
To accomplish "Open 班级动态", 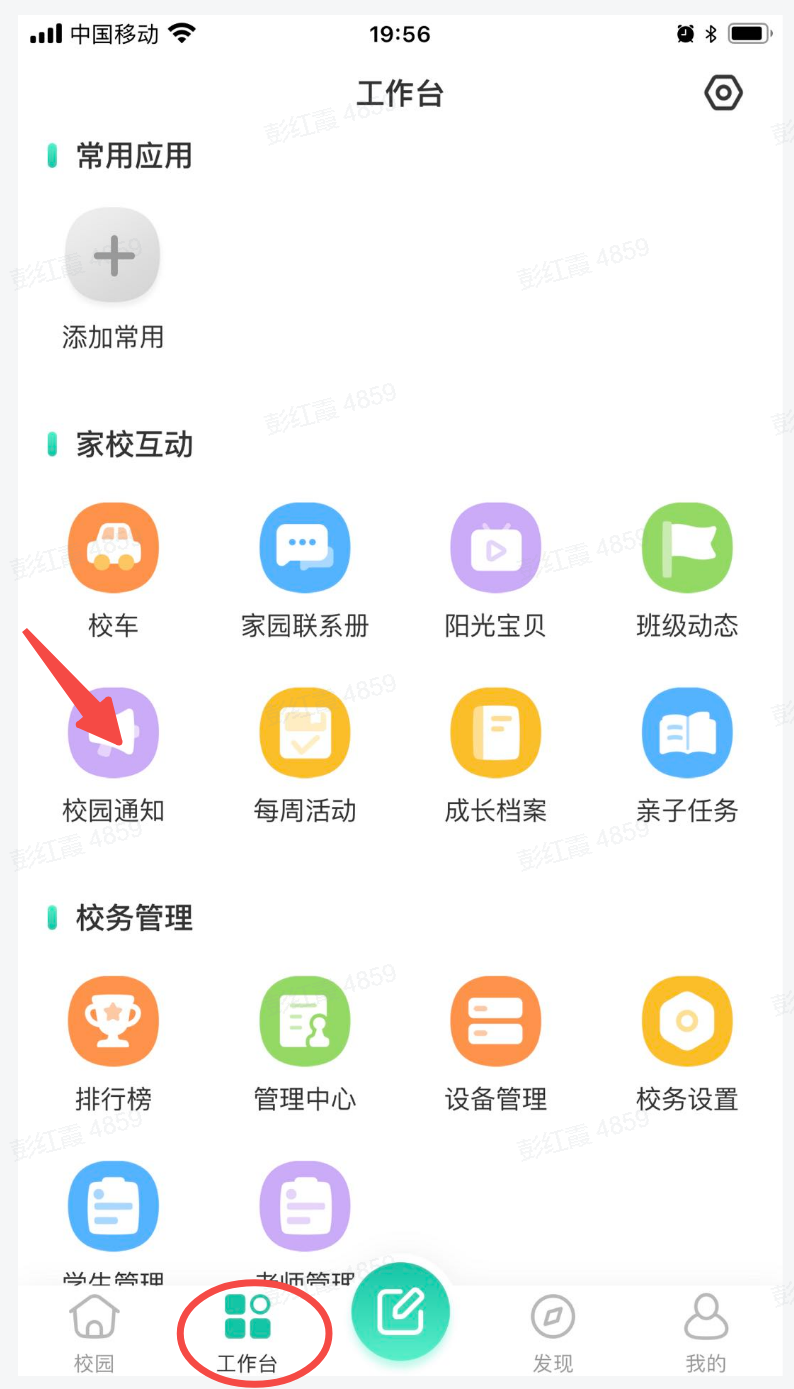I will pyautogui.click(x=687, y=548).
